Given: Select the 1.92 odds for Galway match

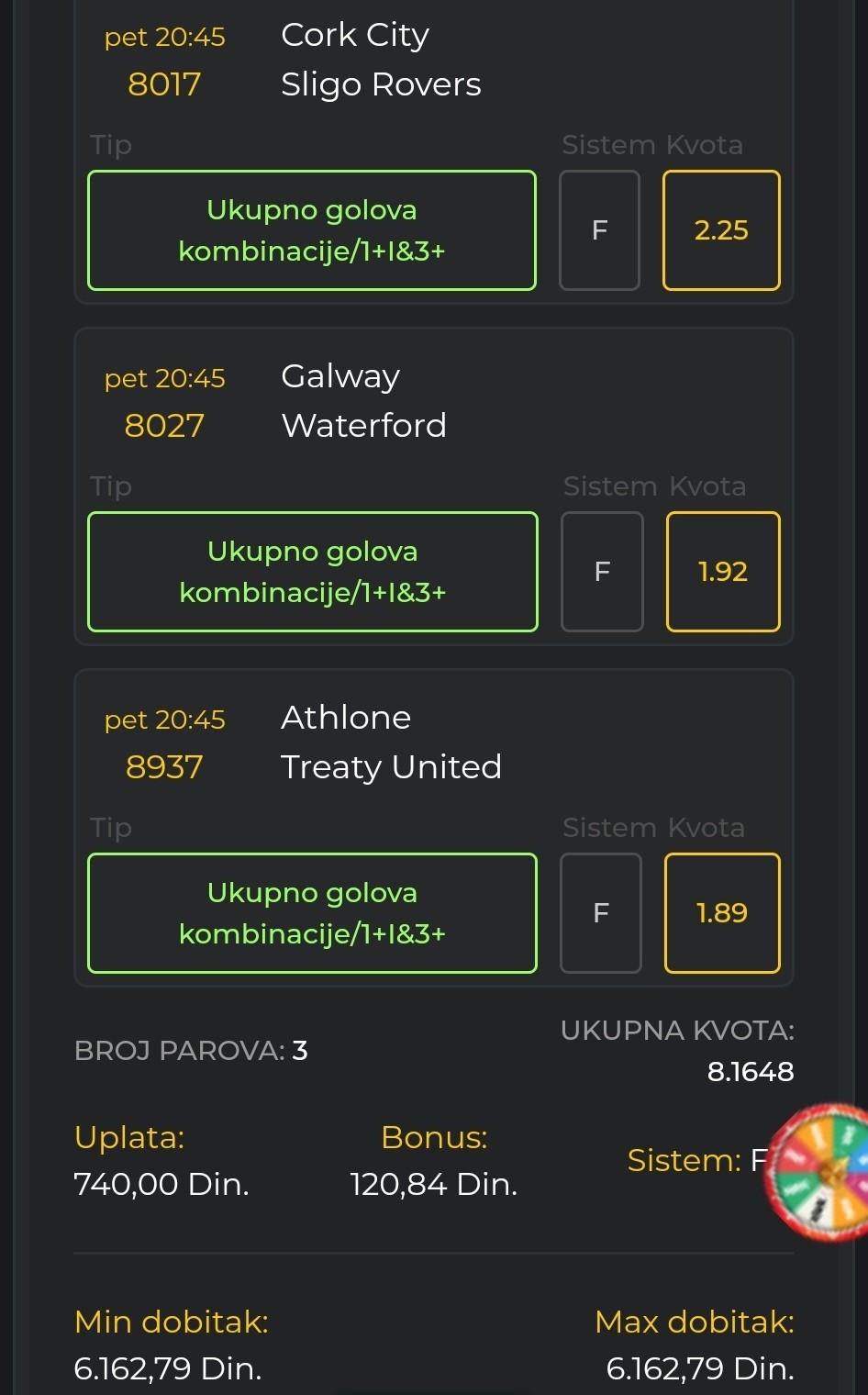Looking at the screenshot, I should pyautogui.click(x=723, y=572).
